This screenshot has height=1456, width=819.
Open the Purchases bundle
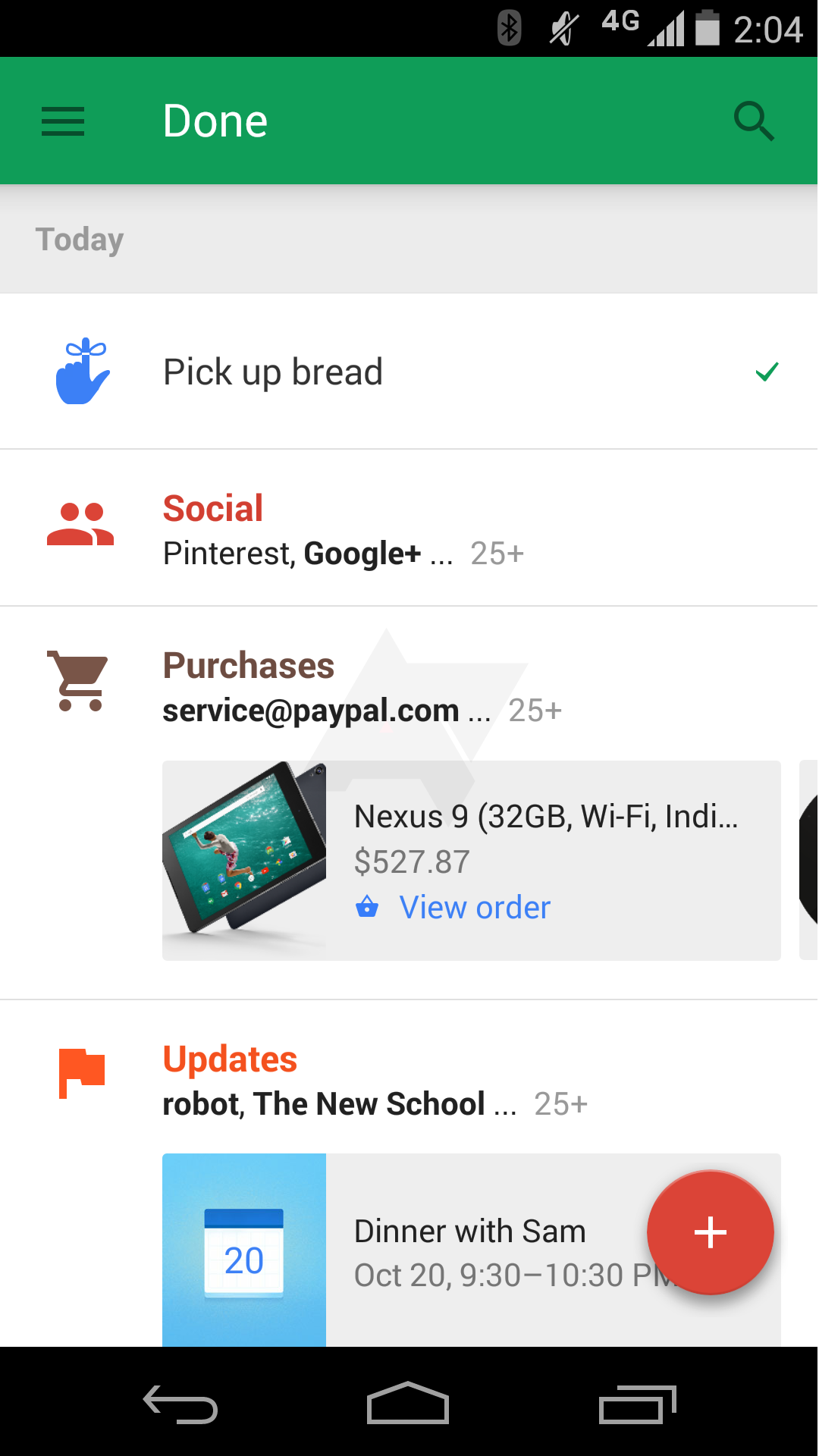click(x=409, y=686)
